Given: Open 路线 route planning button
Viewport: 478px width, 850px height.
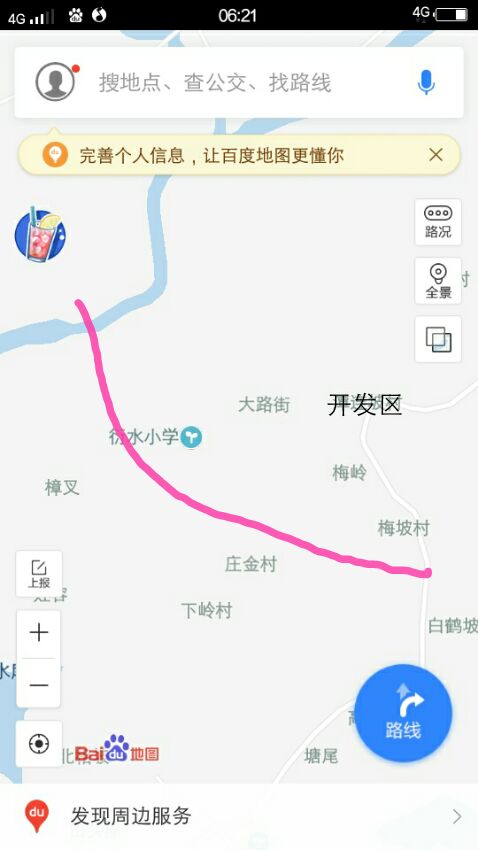Looking at the screenshot, I should [x=403, y=713].
